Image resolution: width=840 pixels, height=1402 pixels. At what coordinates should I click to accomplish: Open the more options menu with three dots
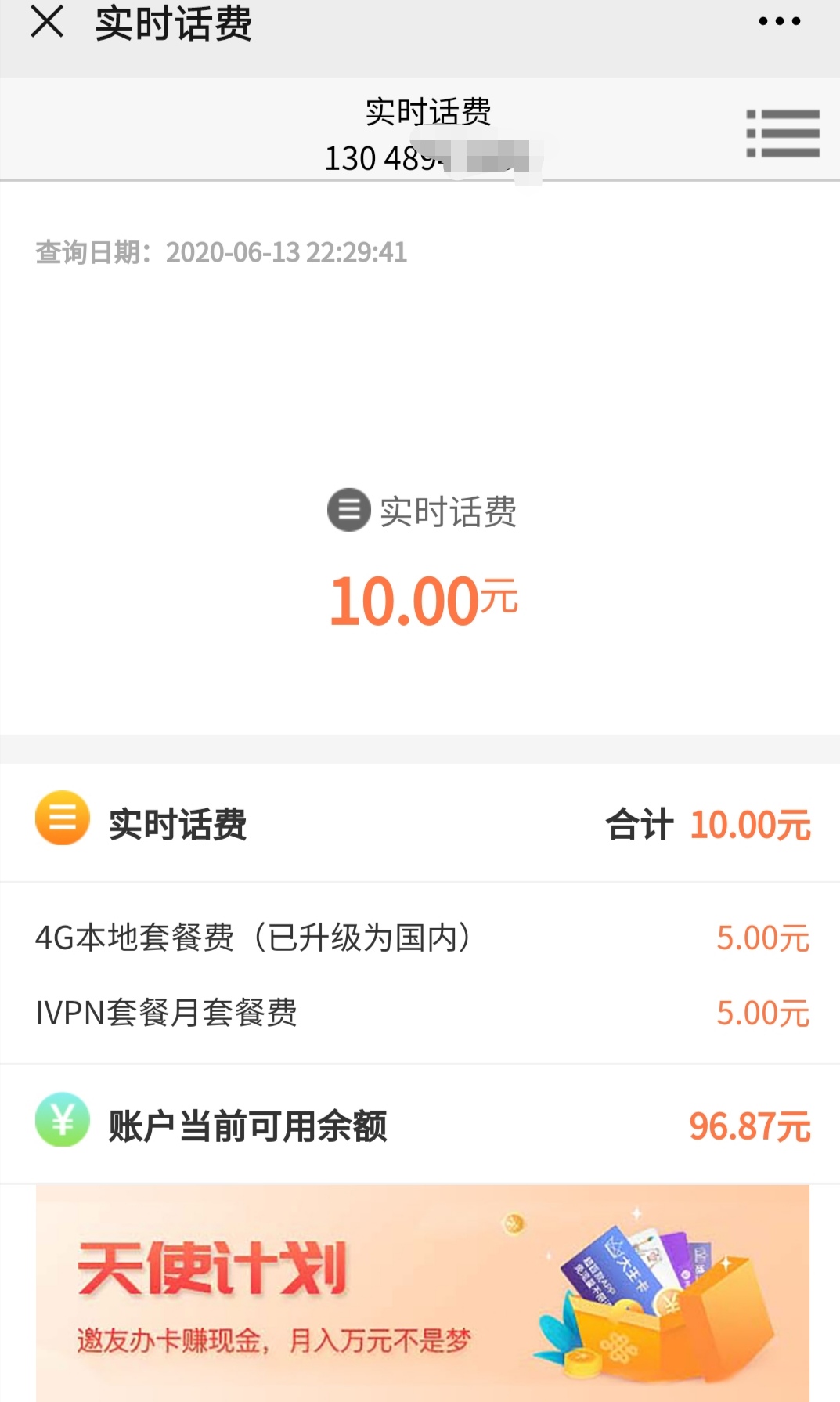[777, 23]
